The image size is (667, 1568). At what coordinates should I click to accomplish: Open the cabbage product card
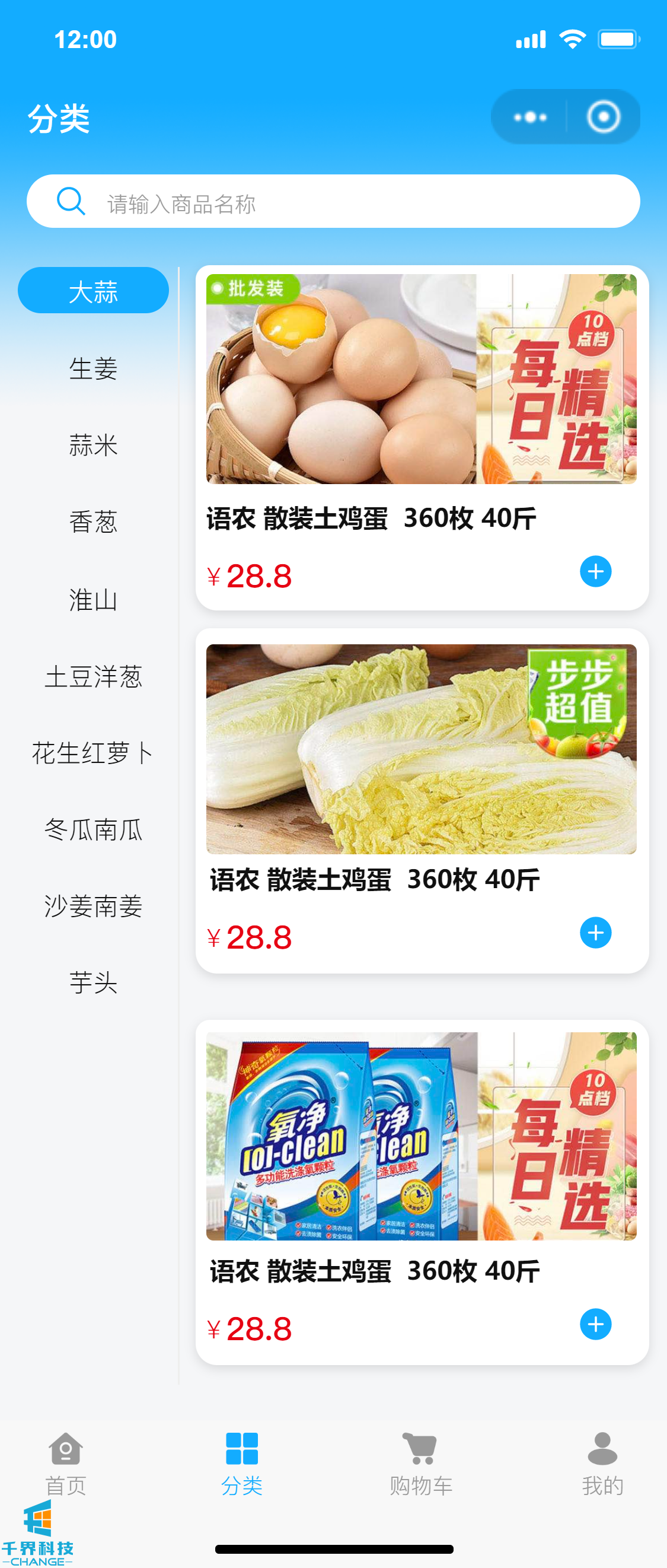pyautogui.click(x=421, y=749)
